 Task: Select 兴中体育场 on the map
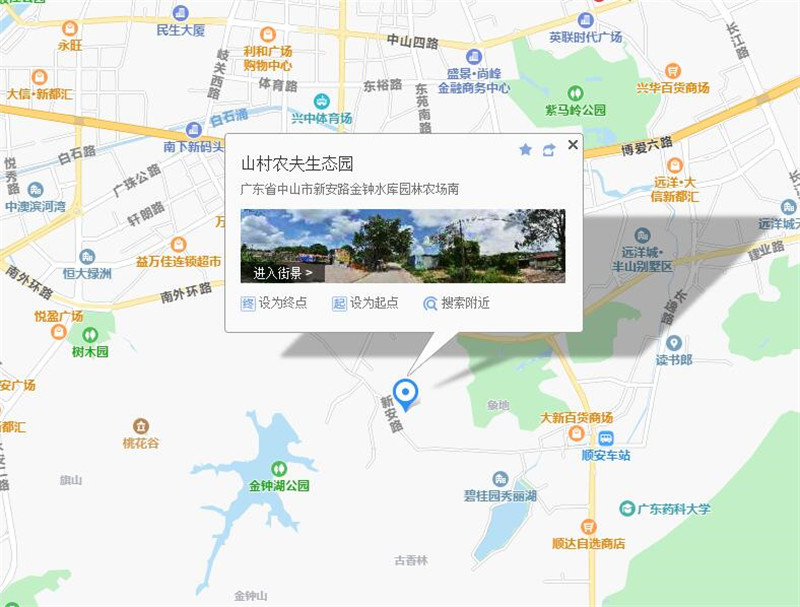(x=322, y=101)
